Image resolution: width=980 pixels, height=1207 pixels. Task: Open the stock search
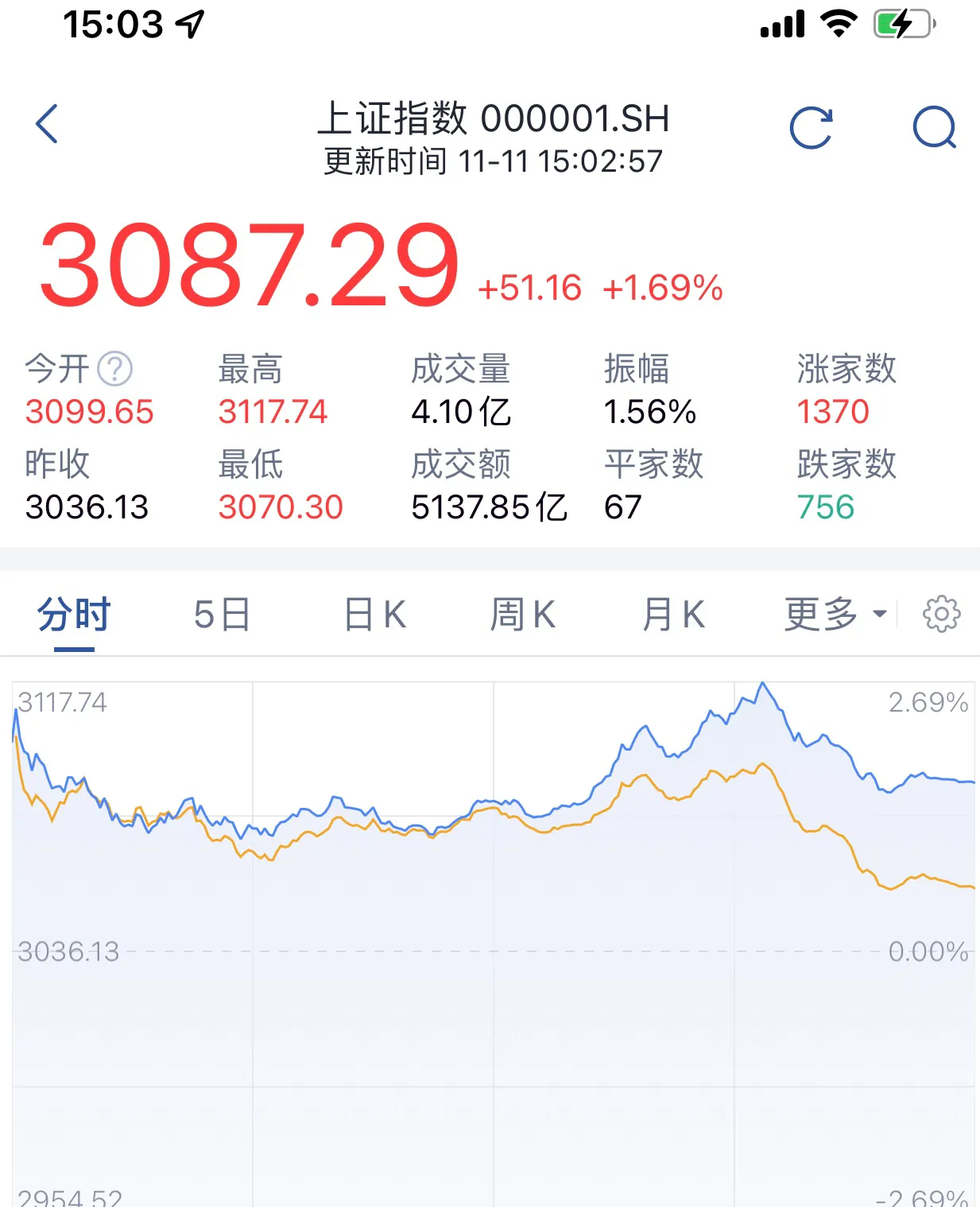[x=934, y=127]
